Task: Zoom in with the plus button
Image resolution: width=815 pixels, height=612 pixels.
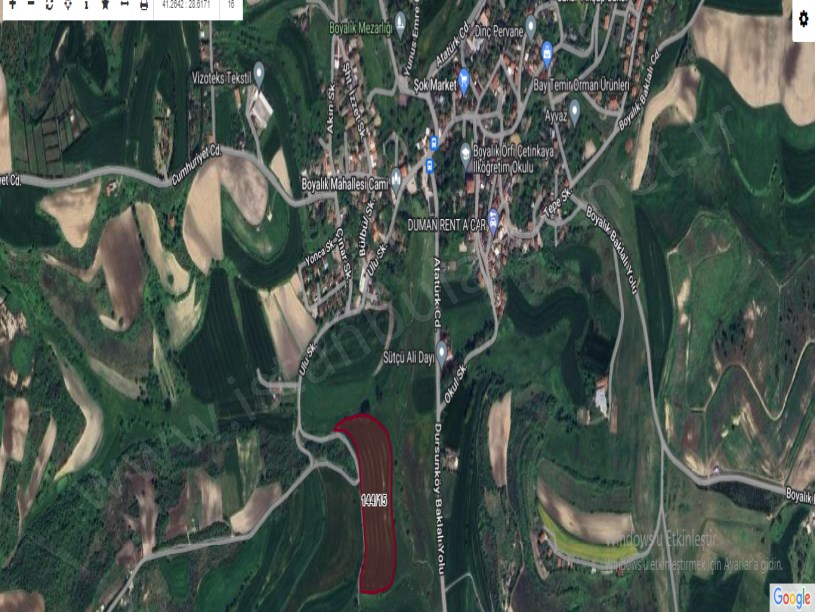Action: 12,4
